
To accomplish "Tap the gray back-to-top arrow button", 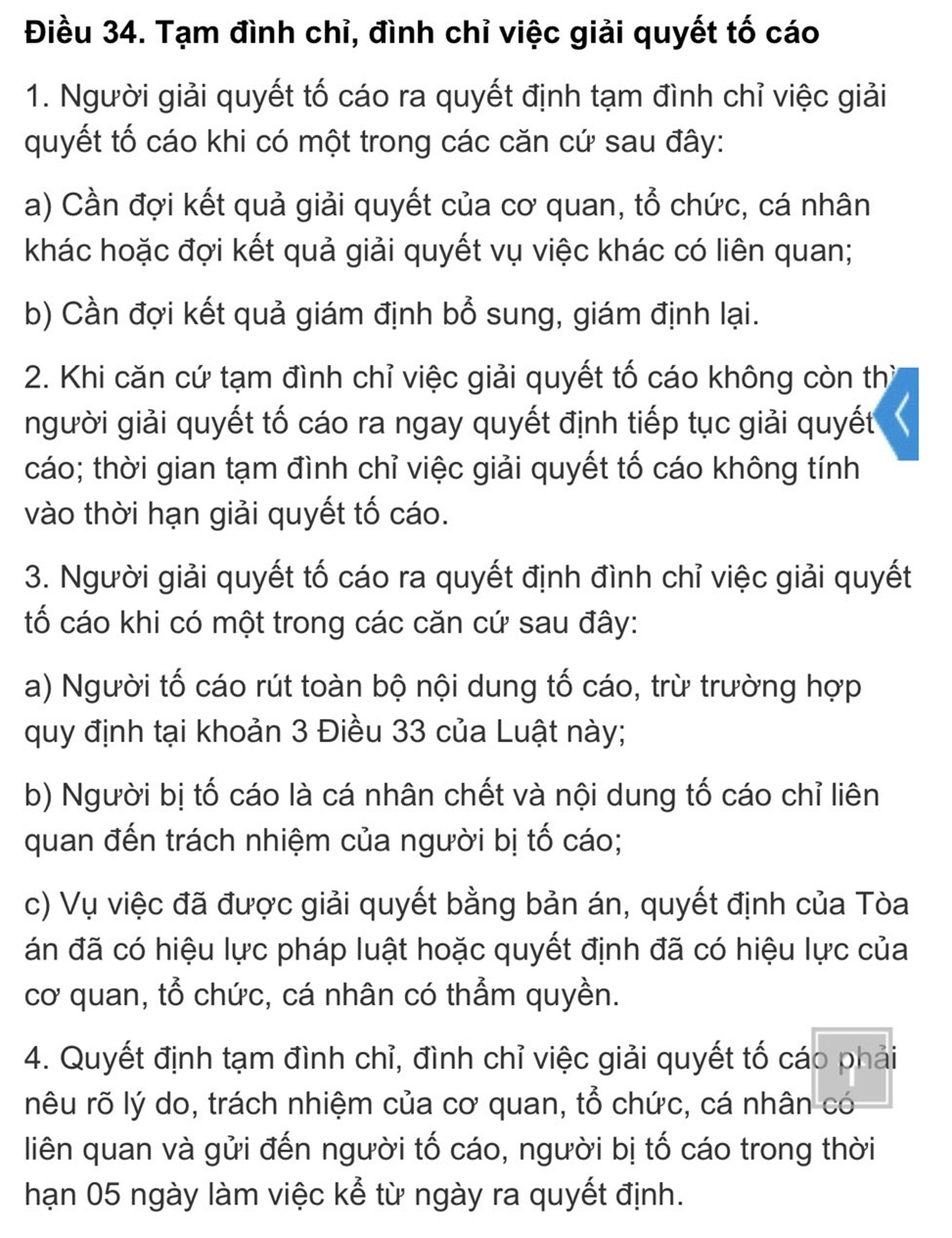I will click(x=851, y=1067).
